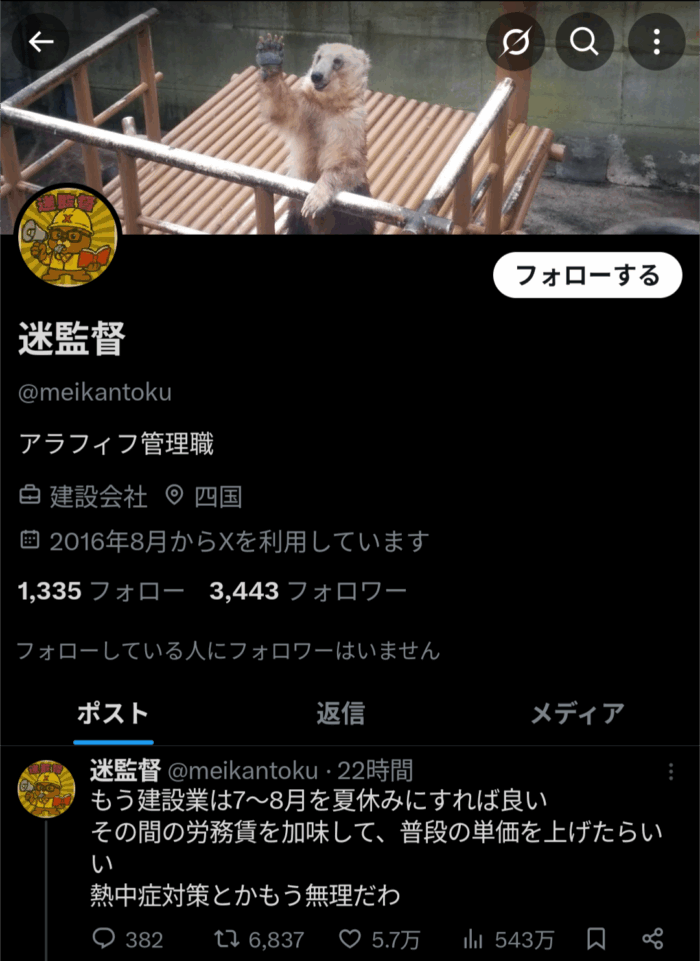Go back using the arrow button
Image resolution: width=700 pixels, height=961 pixels.
coord(41,41)
